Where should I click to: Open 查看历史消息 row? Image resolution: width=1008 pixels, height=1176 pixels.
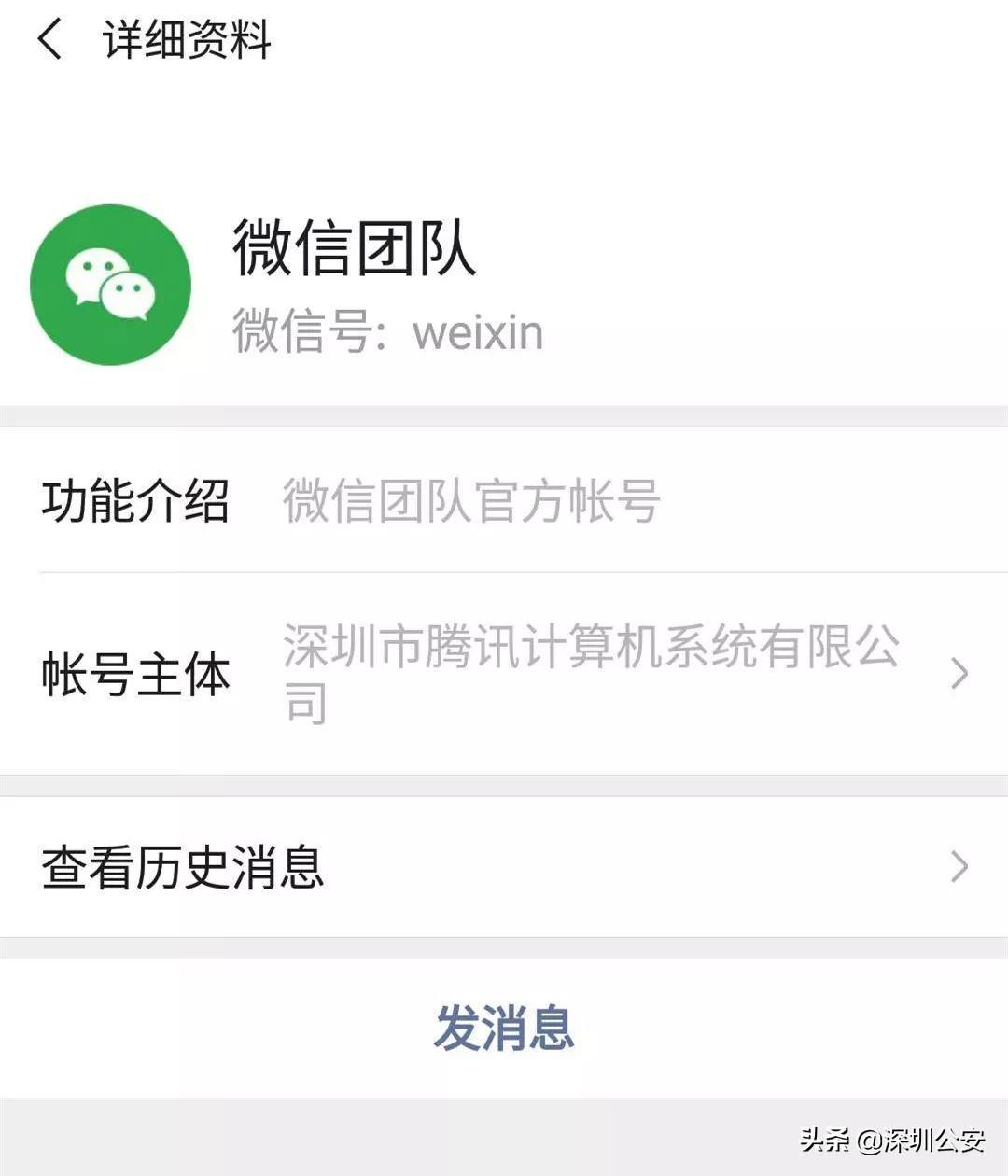point(504,867)
